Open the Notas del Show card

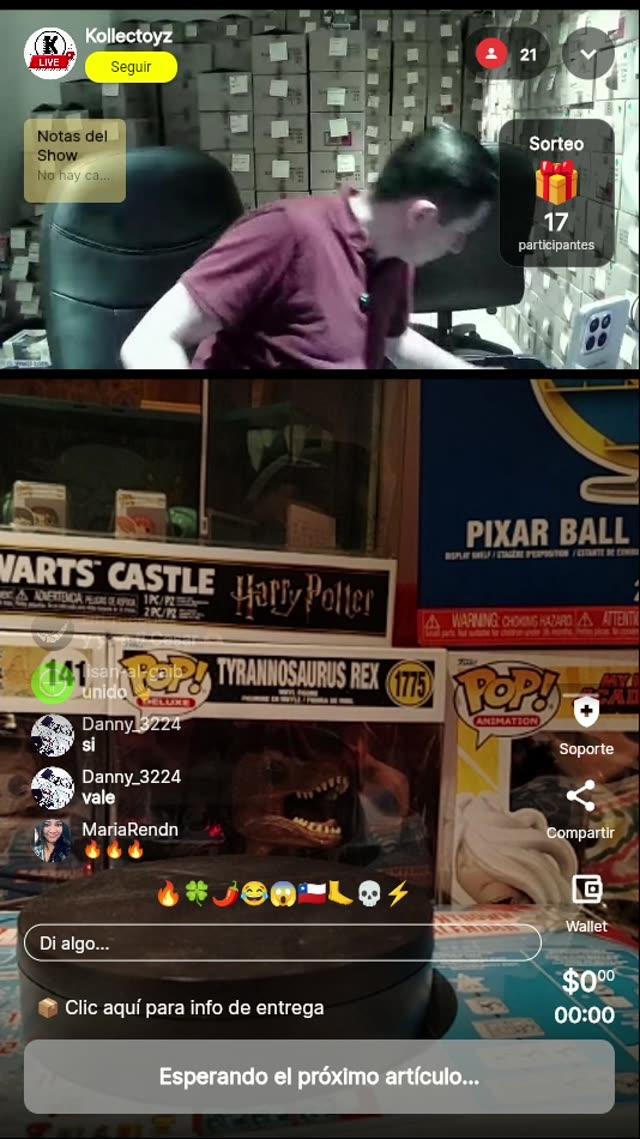pos(75,160)
